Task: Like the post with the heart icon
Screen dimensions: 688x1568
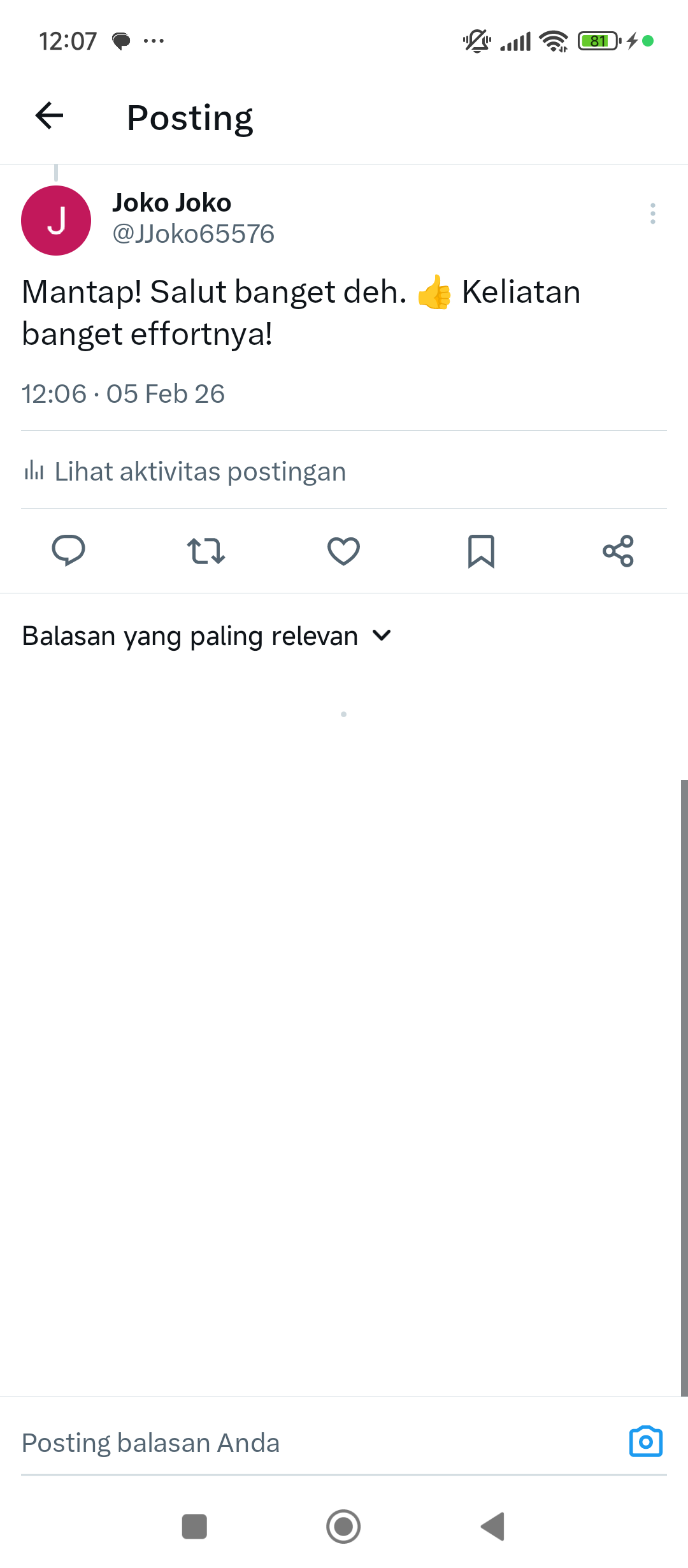Action: (x=343, y=551)
